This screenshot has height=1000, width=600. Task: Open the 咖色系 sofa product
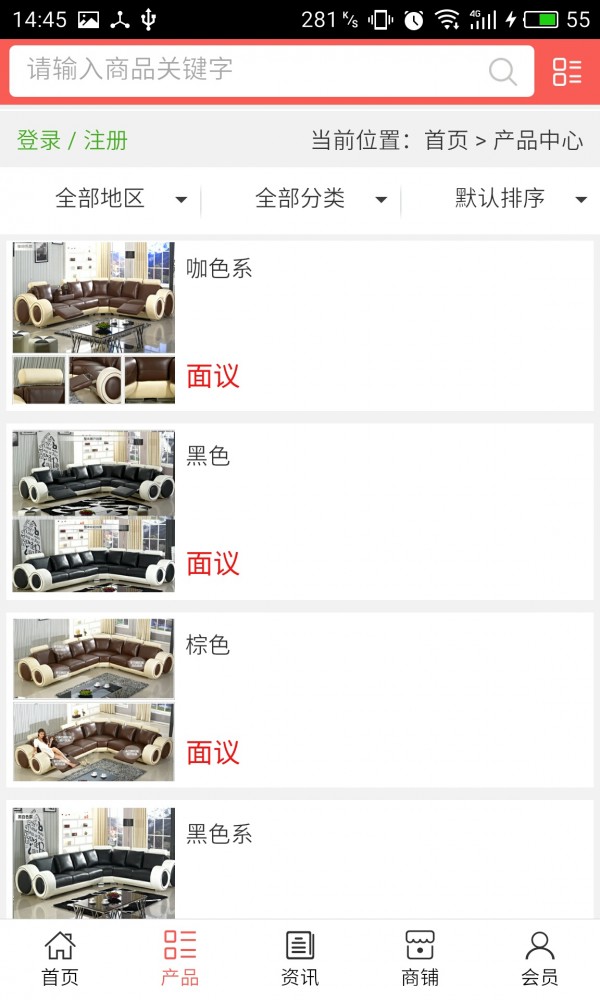300,324
